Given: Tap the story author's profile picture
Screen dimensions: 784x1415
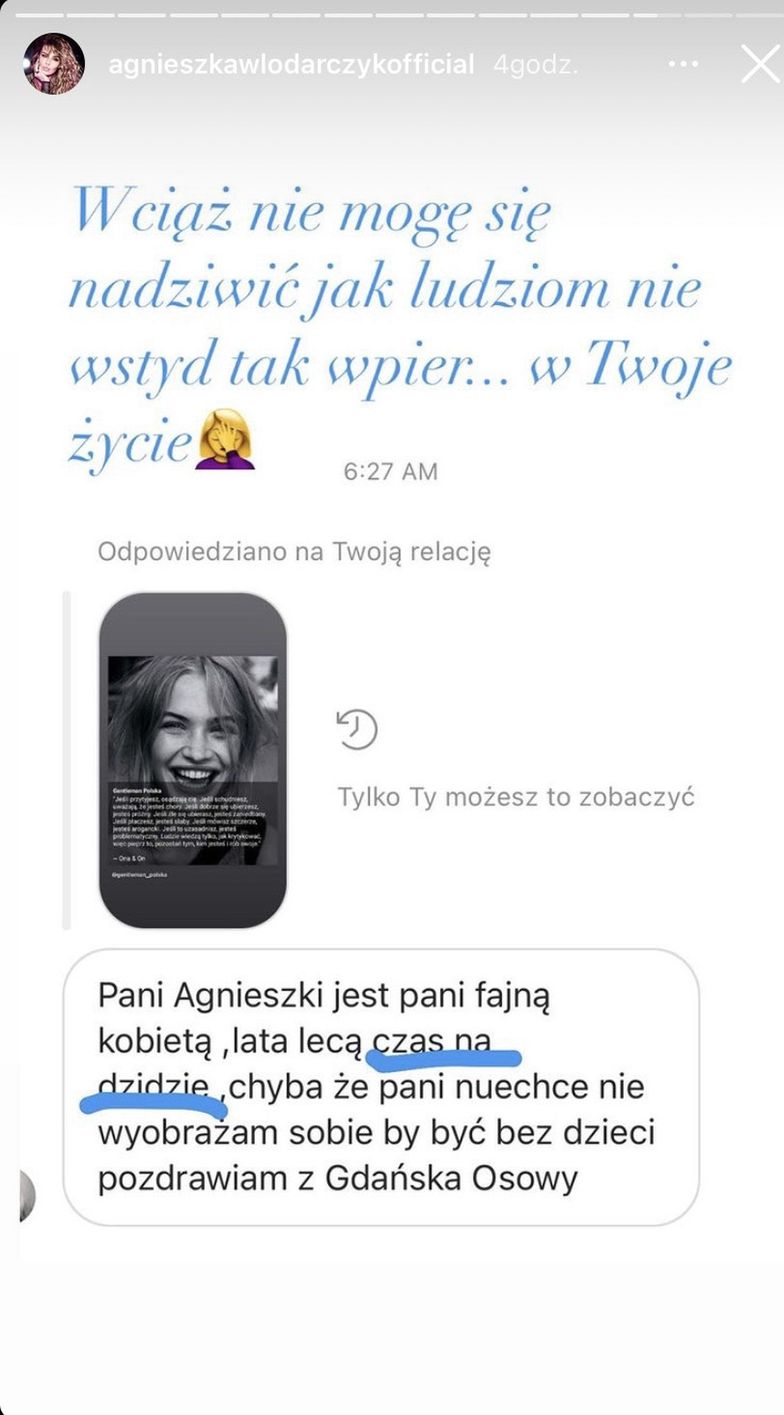Looking at the screenshot, I should [x=52, y=65].
